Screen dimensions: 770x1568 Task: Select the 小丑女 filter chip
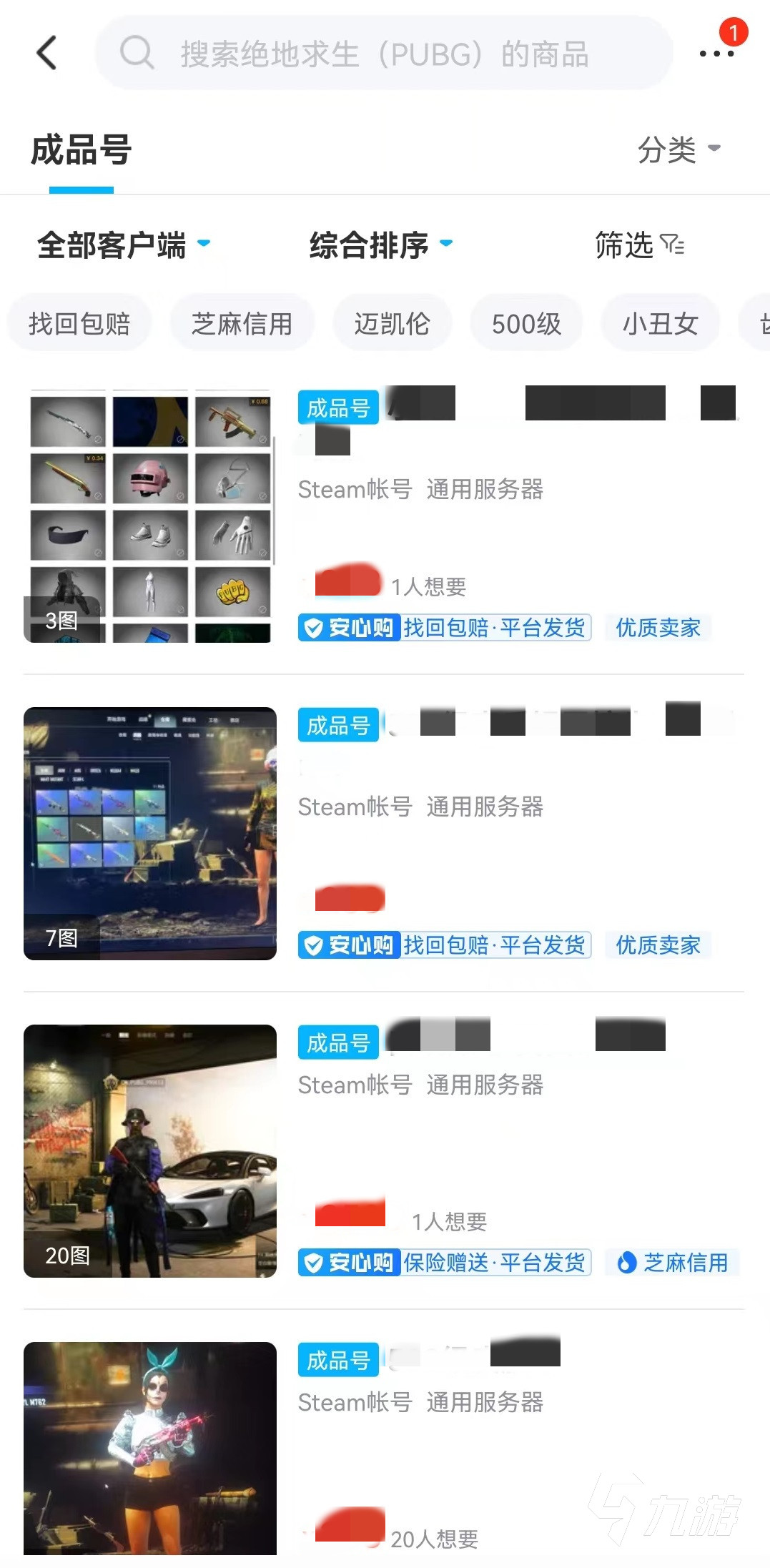point(660,324)
